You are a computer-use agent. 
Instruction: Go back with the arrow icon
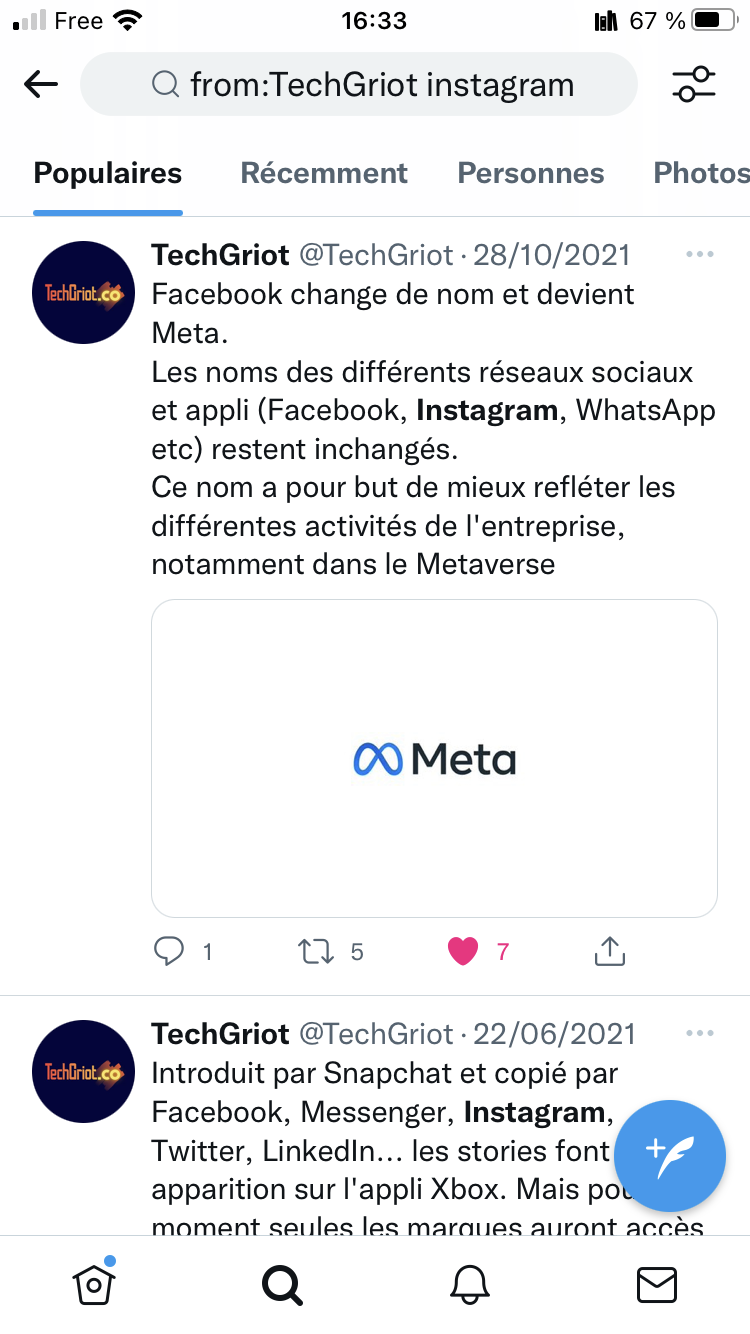coord(41,85)
